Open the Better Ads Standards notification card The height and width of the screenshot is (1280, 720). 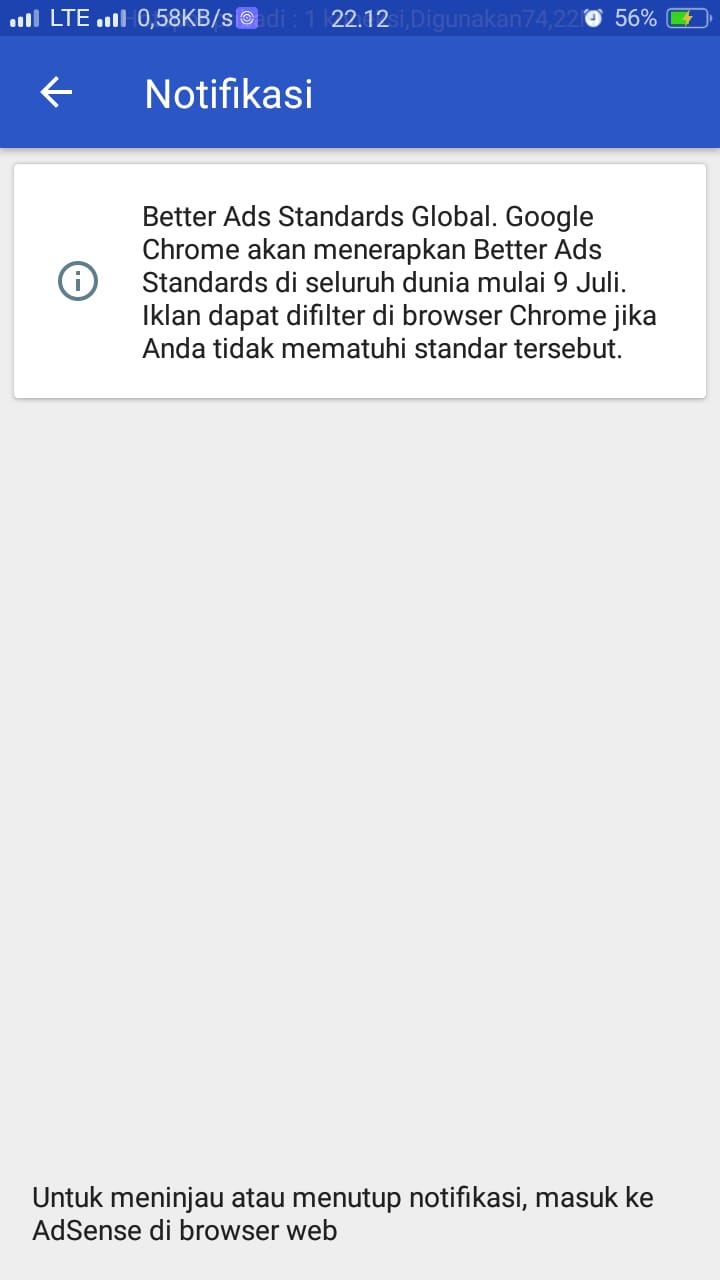point(360,281)
